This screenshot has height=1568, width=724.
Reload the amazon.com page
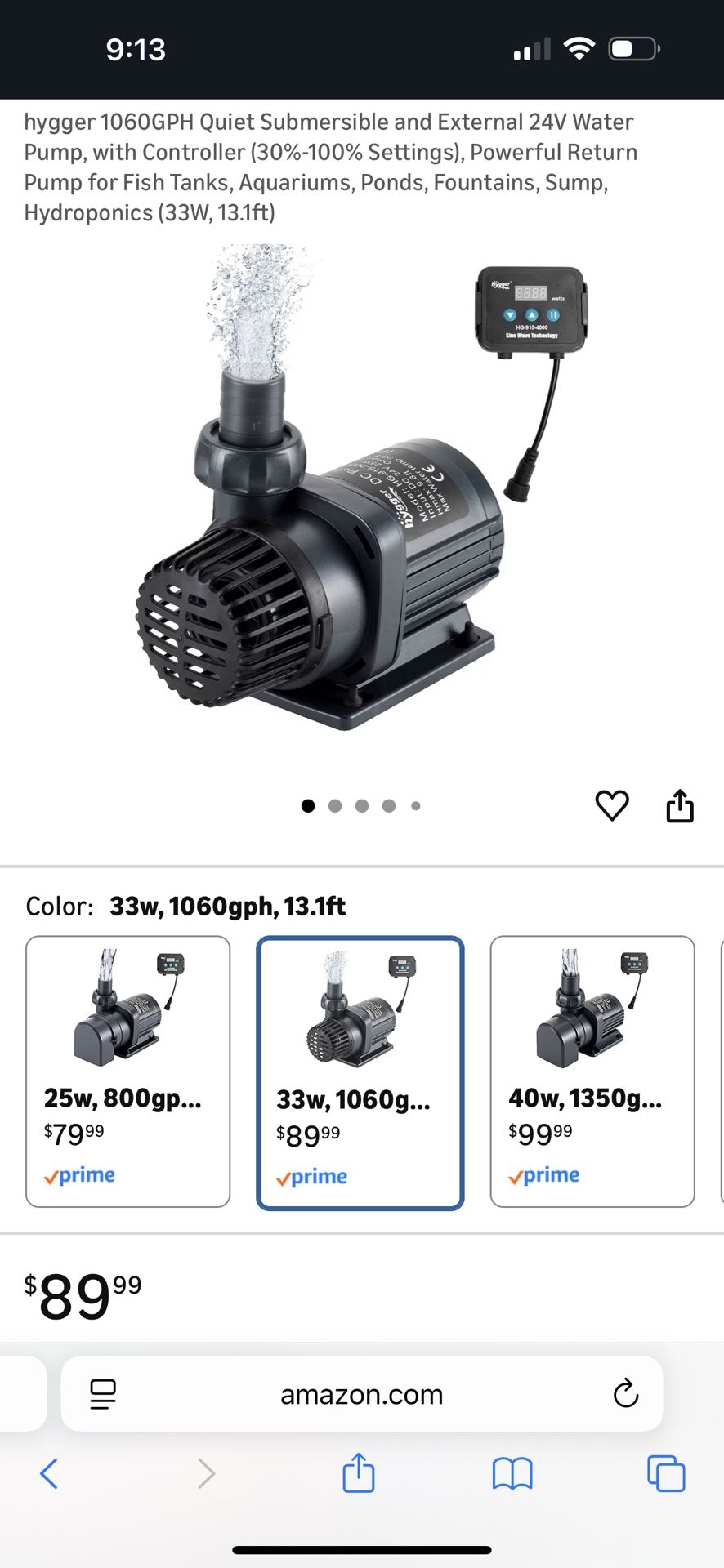point(626,1394)
